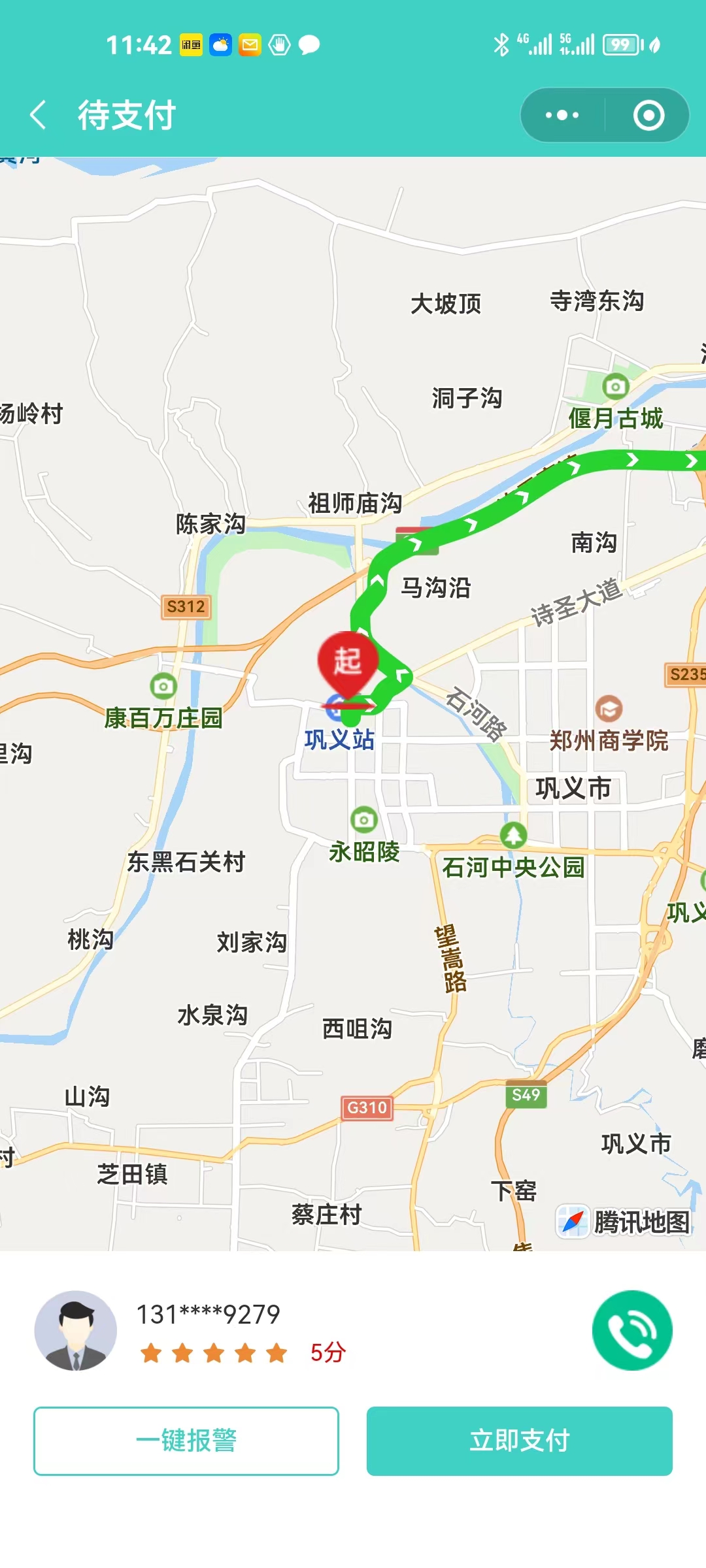Image resolution: width=706 pixels, height=1568 pixels.
Task: Close the mini program via the circle button
Action: click(x=648, y=115)
